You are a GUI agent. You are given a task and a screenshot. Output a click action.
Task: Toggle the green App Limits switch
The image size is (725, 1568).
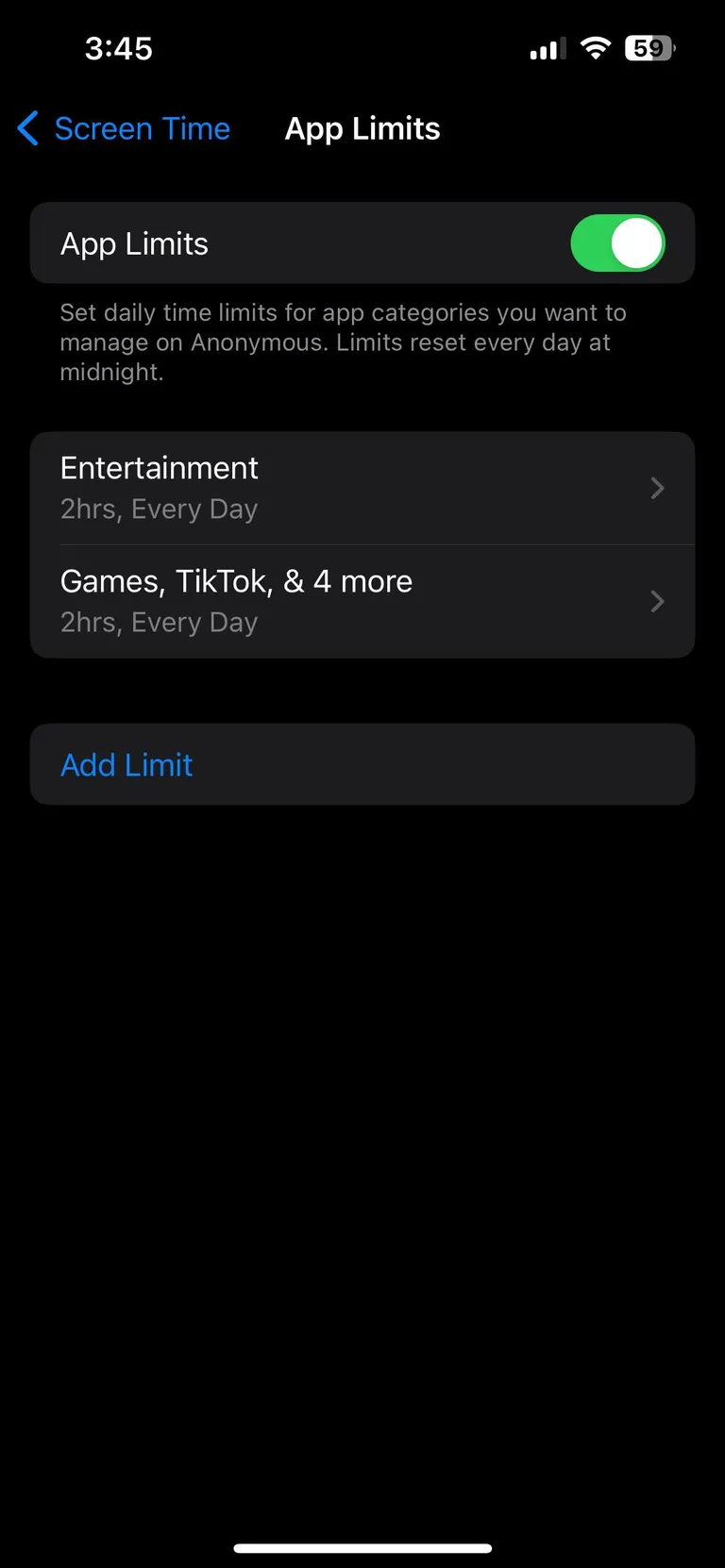click(617, 242)
